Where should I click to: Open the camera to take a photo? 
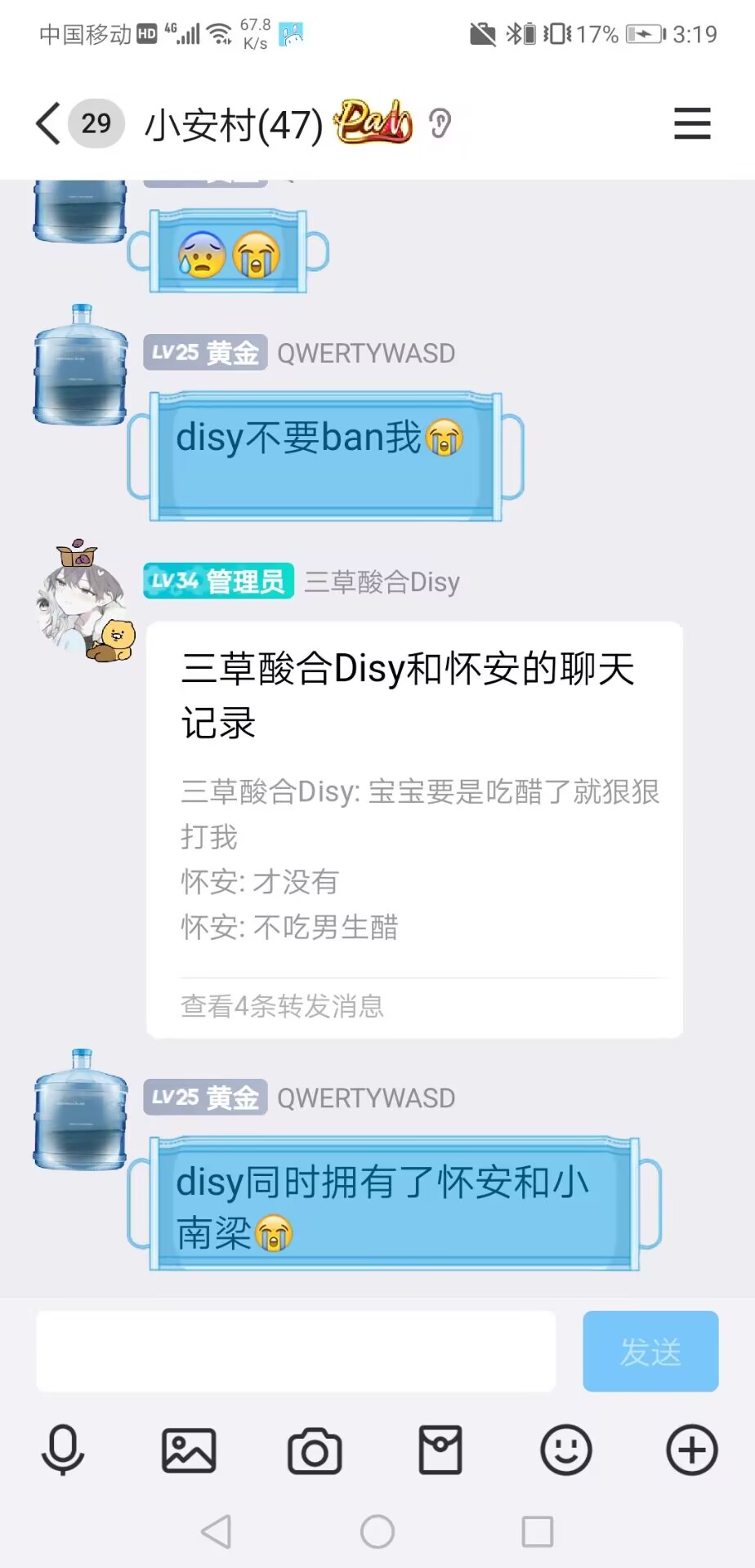click(315, 1450)
